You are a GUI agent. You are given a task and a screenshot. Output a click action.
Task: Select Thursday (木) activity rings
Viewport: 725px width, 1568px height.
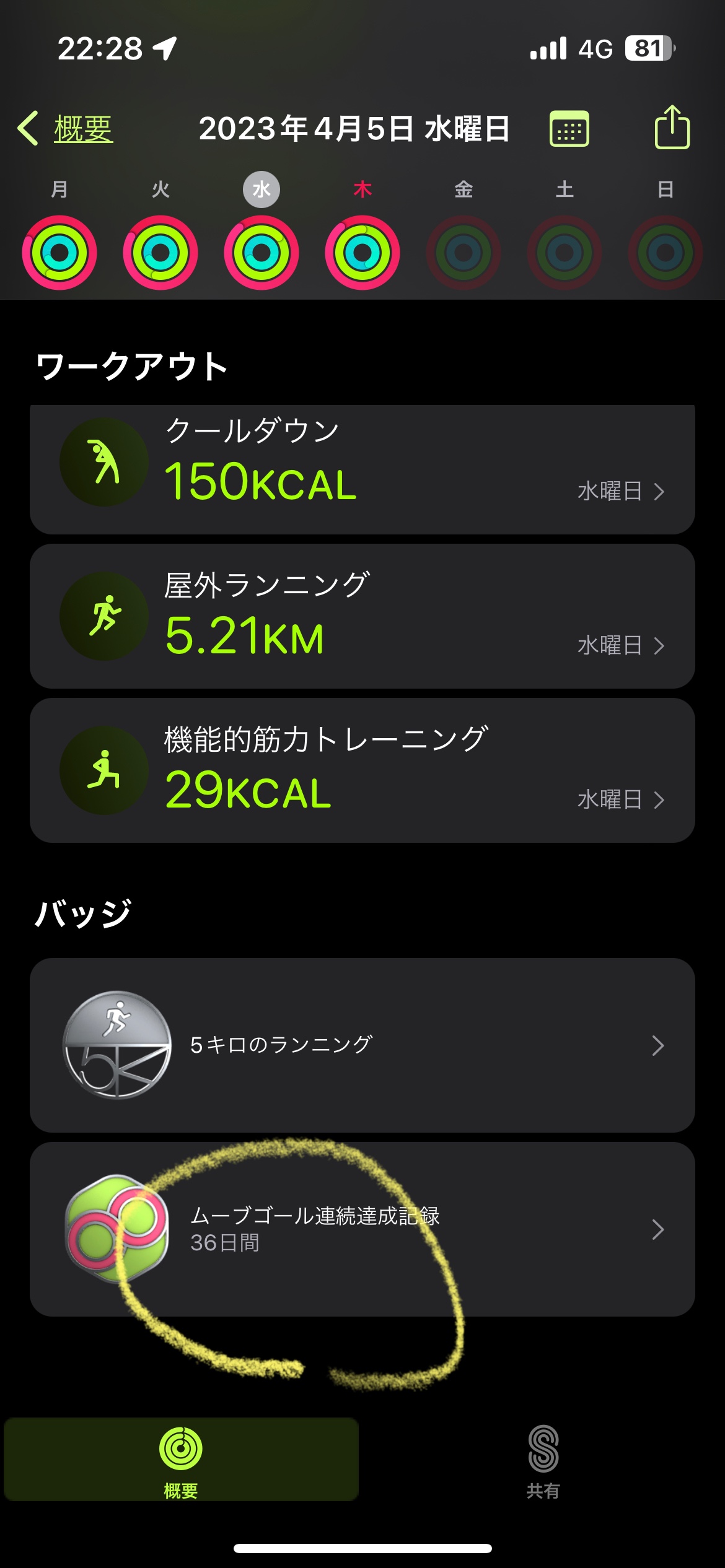[x=362, y=252]
